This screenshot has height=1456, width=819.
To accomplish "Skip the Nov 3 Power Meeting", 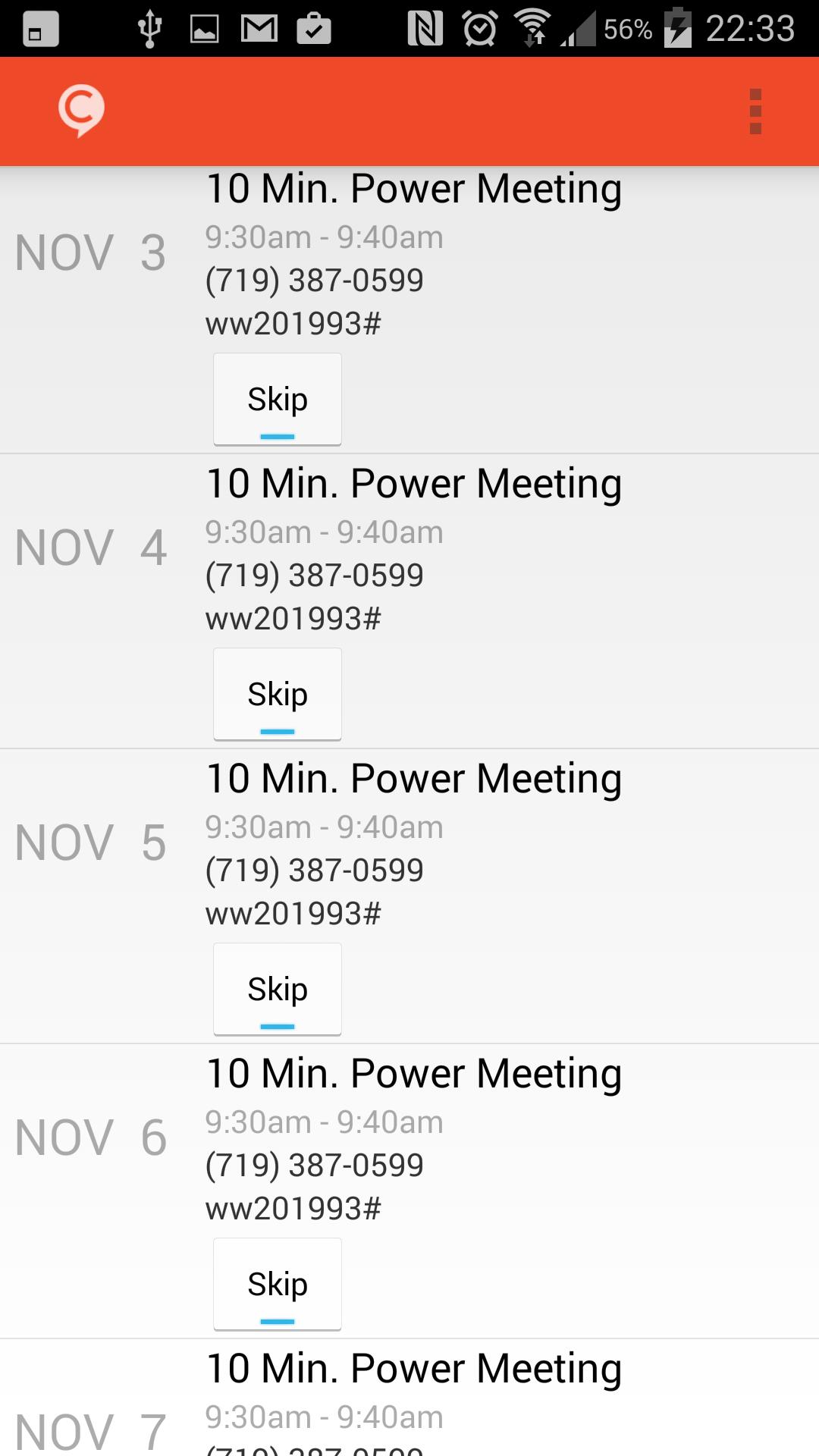I will point(277,400).
